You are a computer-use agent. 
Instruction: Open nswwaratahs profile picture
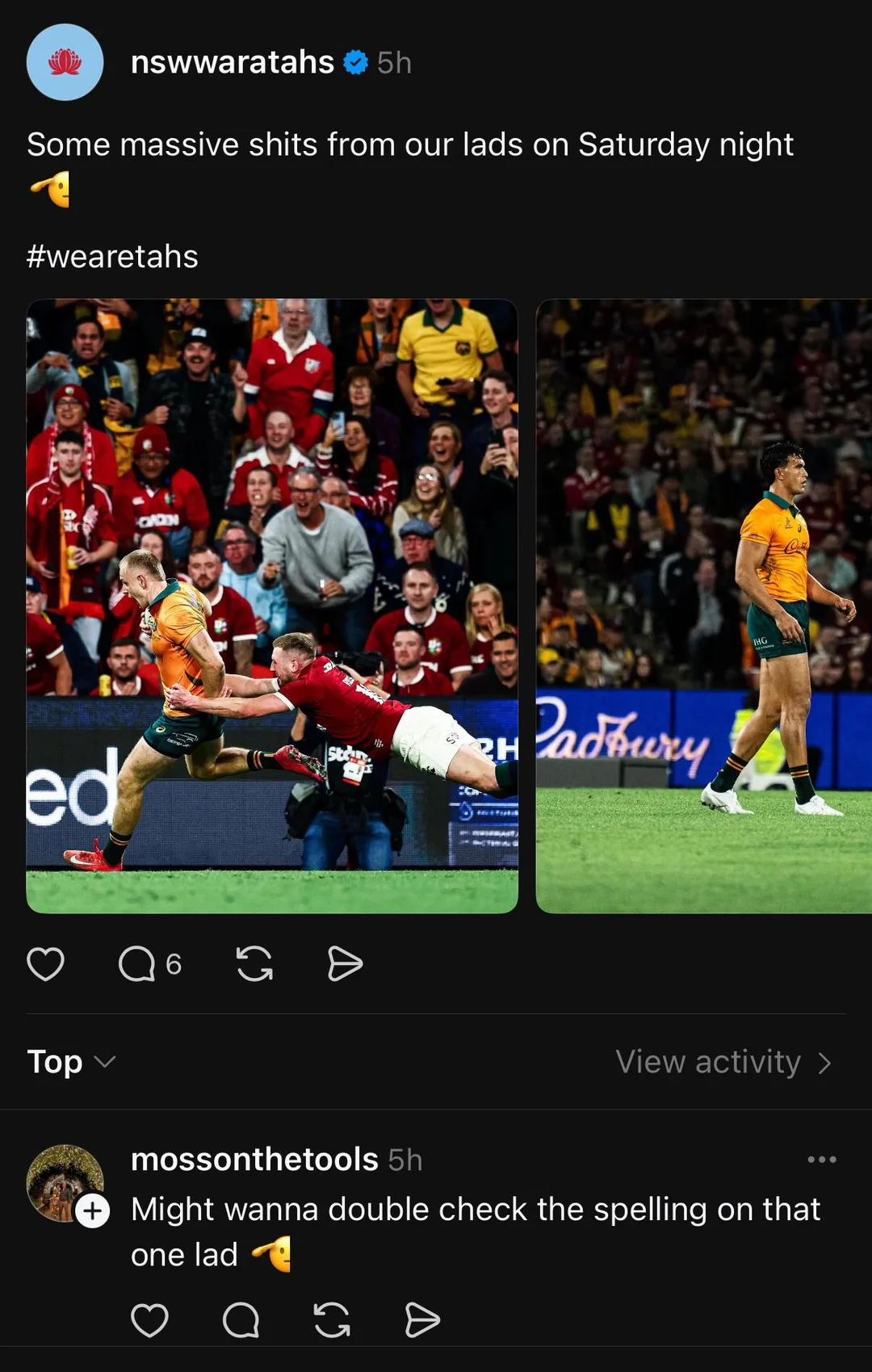point(65,62)
